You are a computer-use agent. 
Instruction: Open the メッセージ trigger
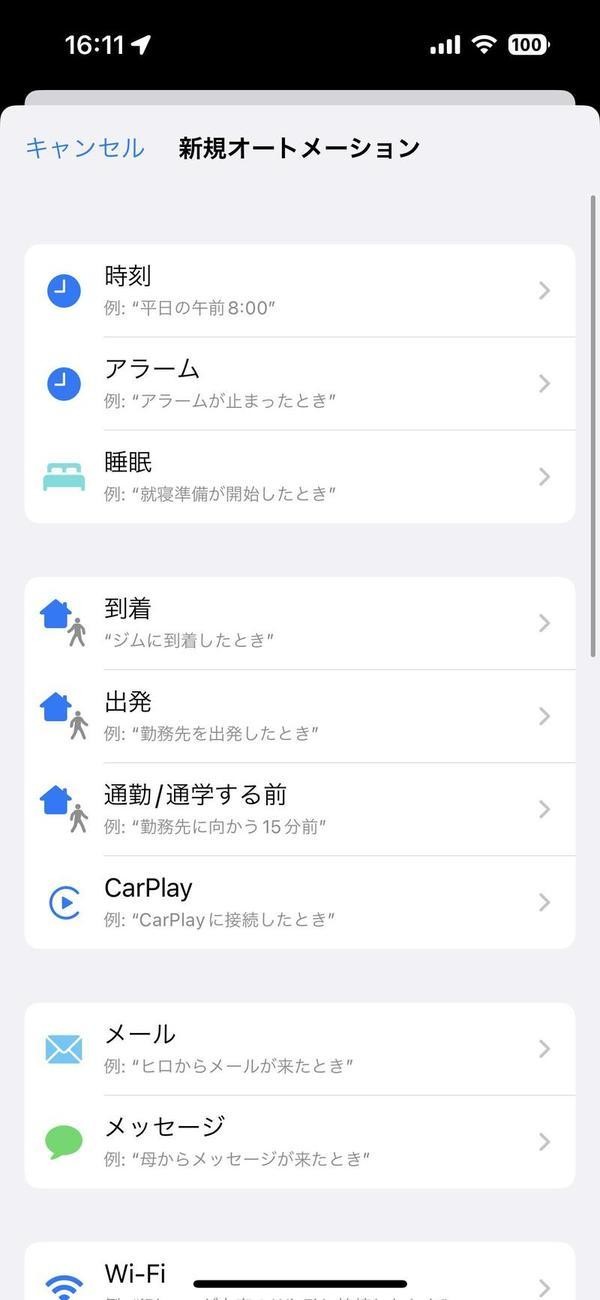pos(300,1142)
